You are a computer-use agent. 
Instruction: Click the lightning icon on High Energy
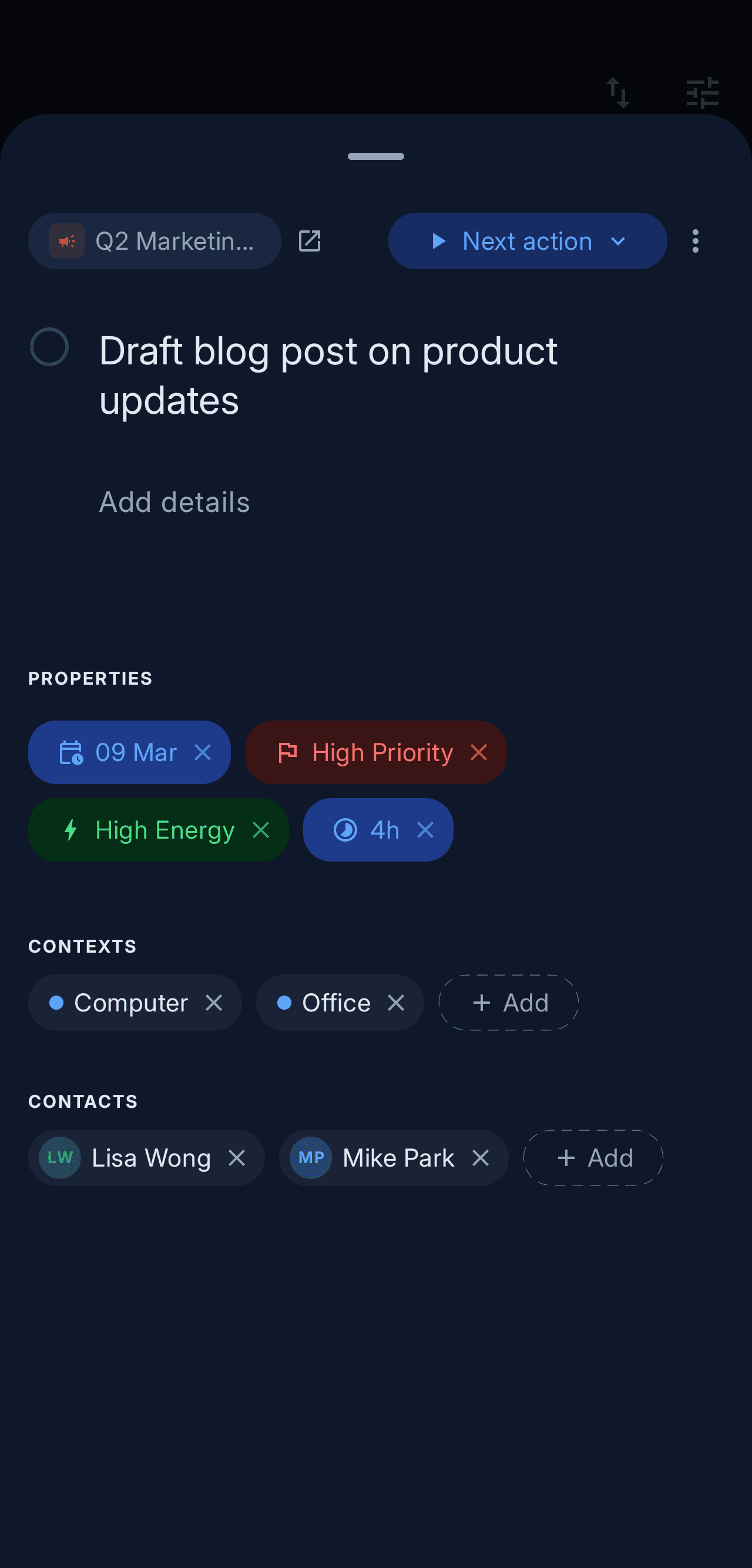point(70,830)
